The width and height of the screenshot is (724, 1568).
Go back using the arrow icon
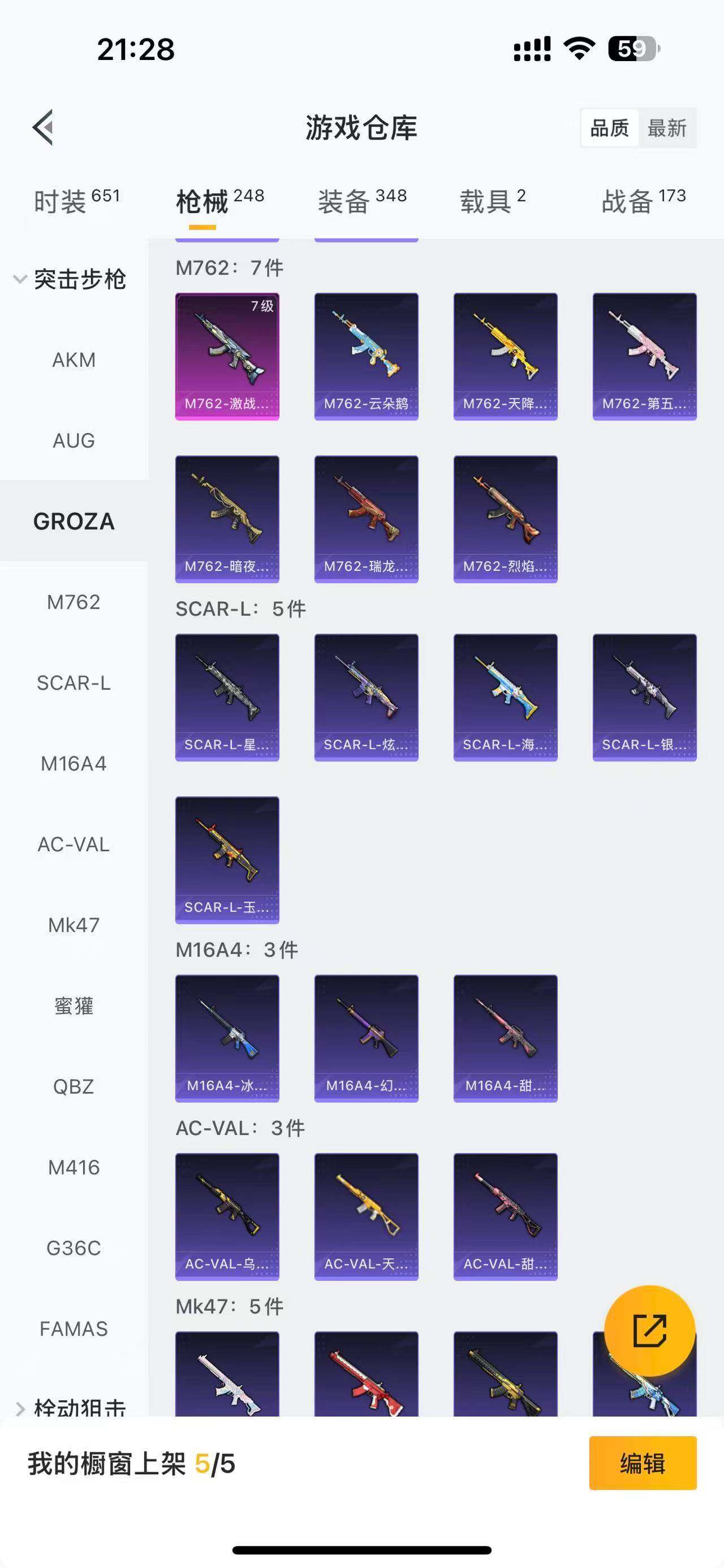point(42,128)
